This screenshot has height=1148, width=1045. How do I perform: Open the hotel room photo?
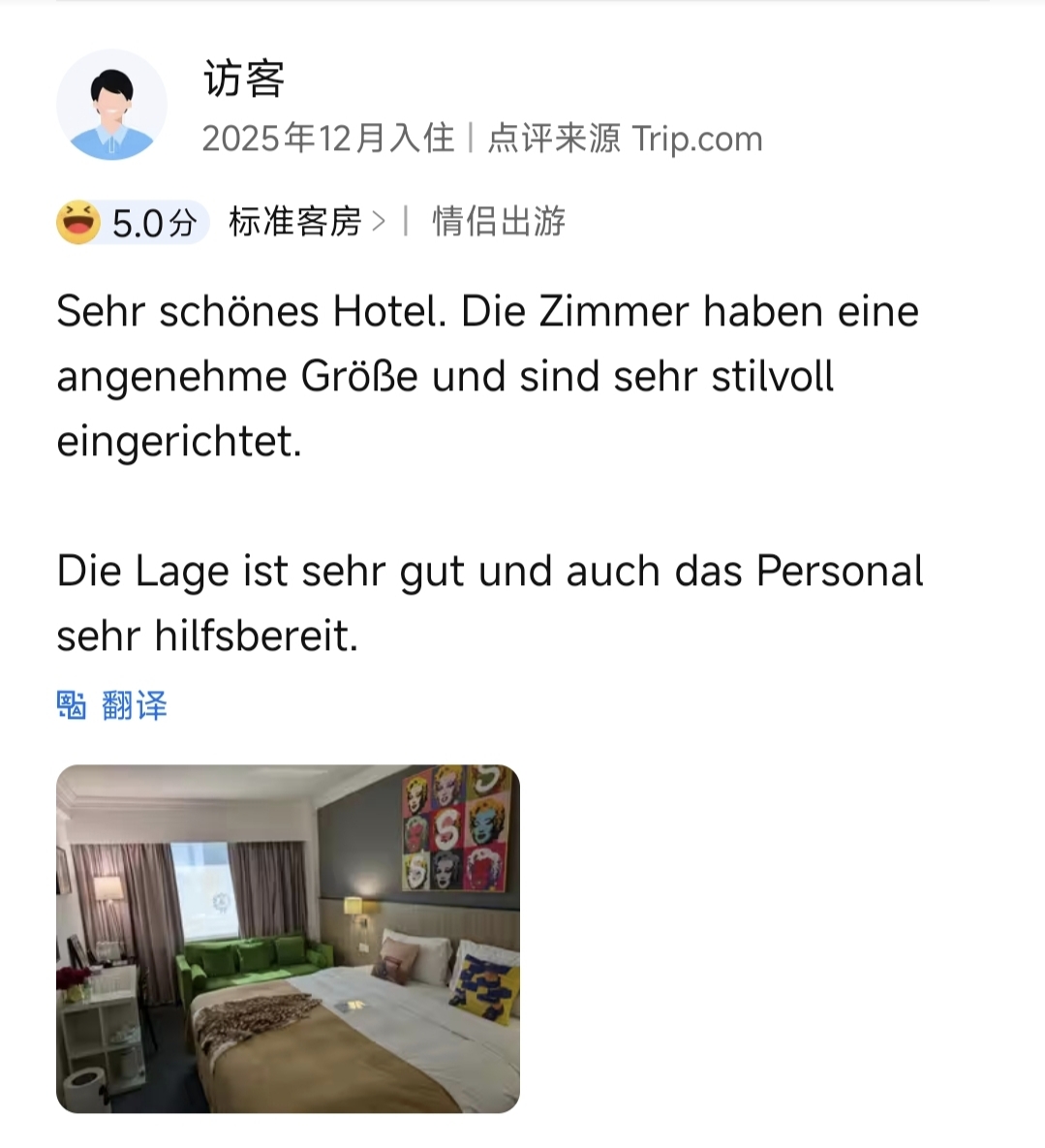pyautogui.click(x=288, y=938)
